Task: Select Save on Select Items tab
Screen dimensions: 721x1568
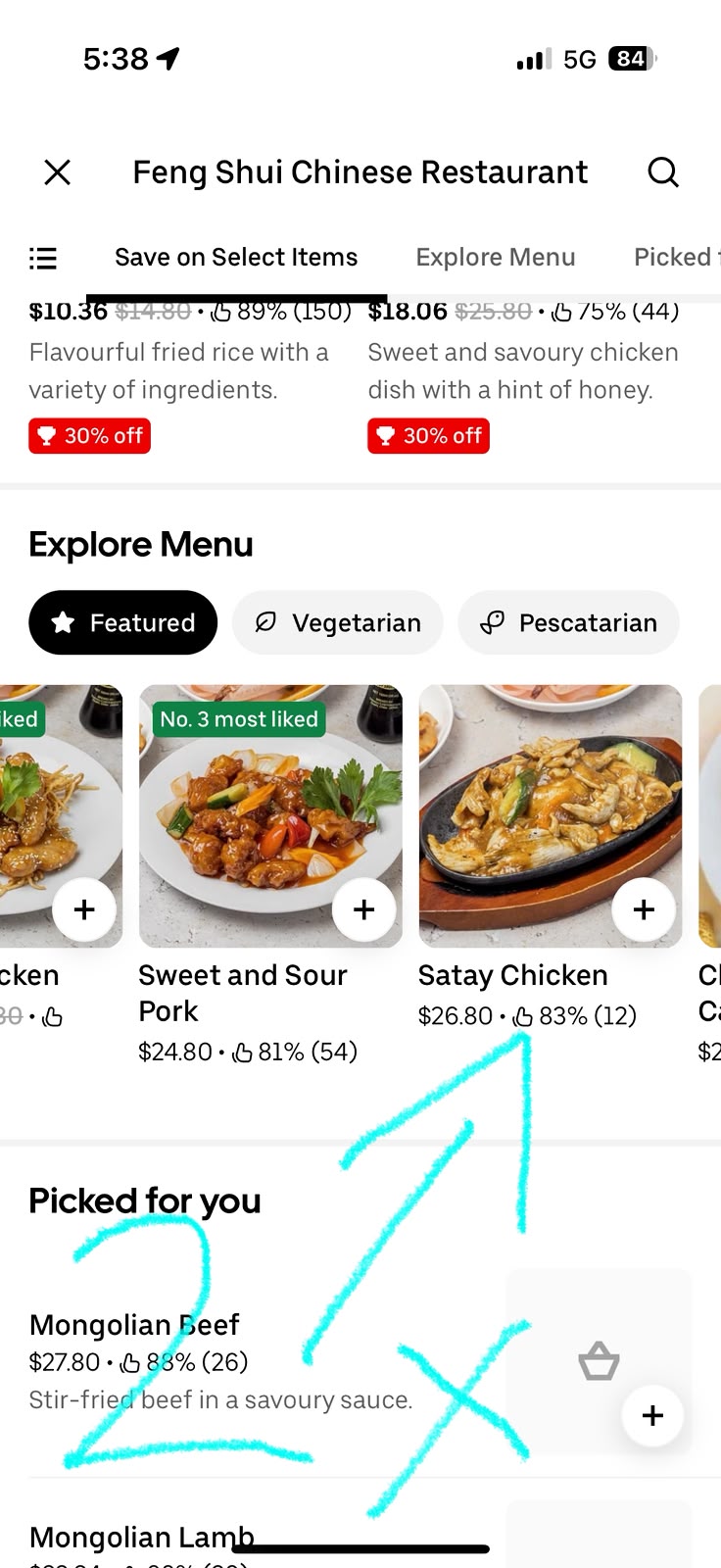Action: pyautogui.click(x=236, y=257)
